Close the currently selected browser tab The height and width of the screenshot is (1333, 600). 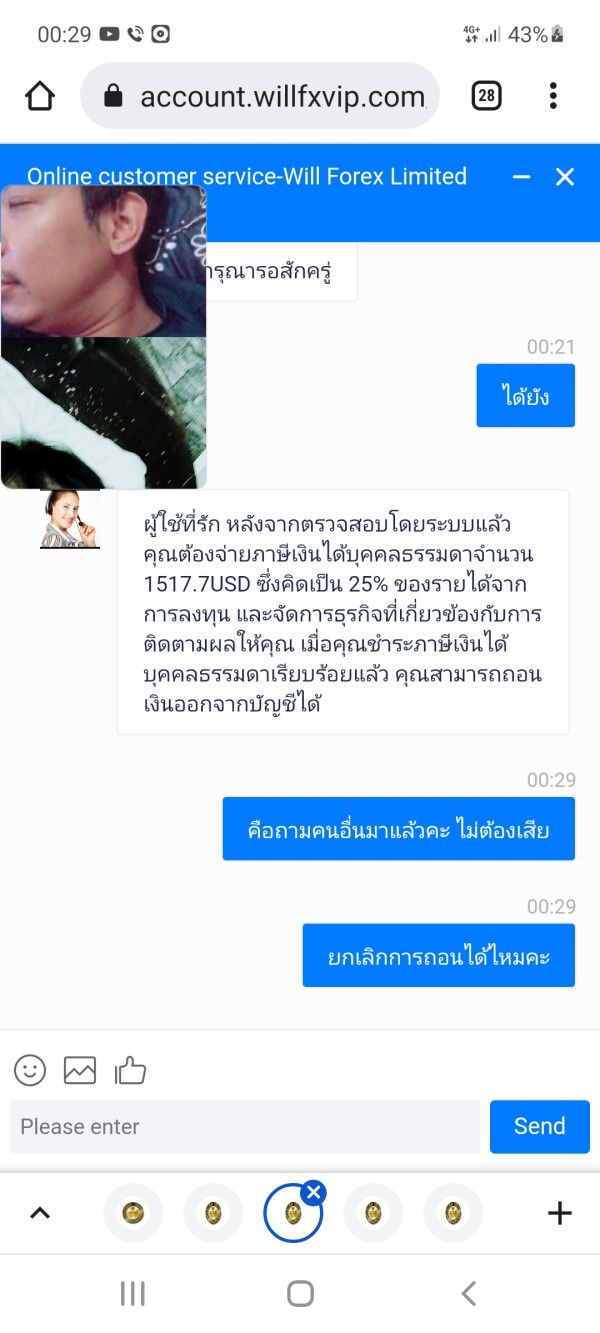coord(313,1192)
